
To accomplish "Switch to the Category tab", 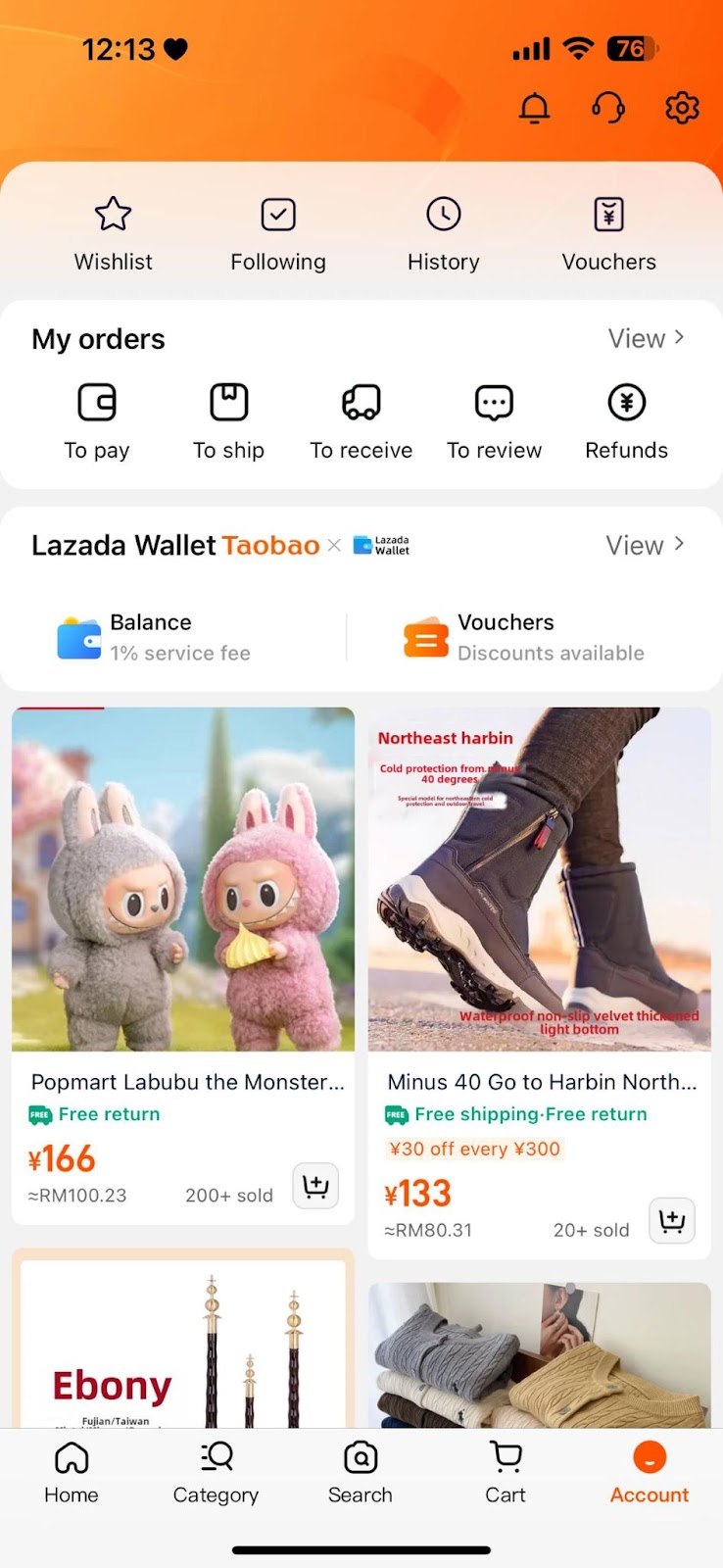I will click(216, 1472).
